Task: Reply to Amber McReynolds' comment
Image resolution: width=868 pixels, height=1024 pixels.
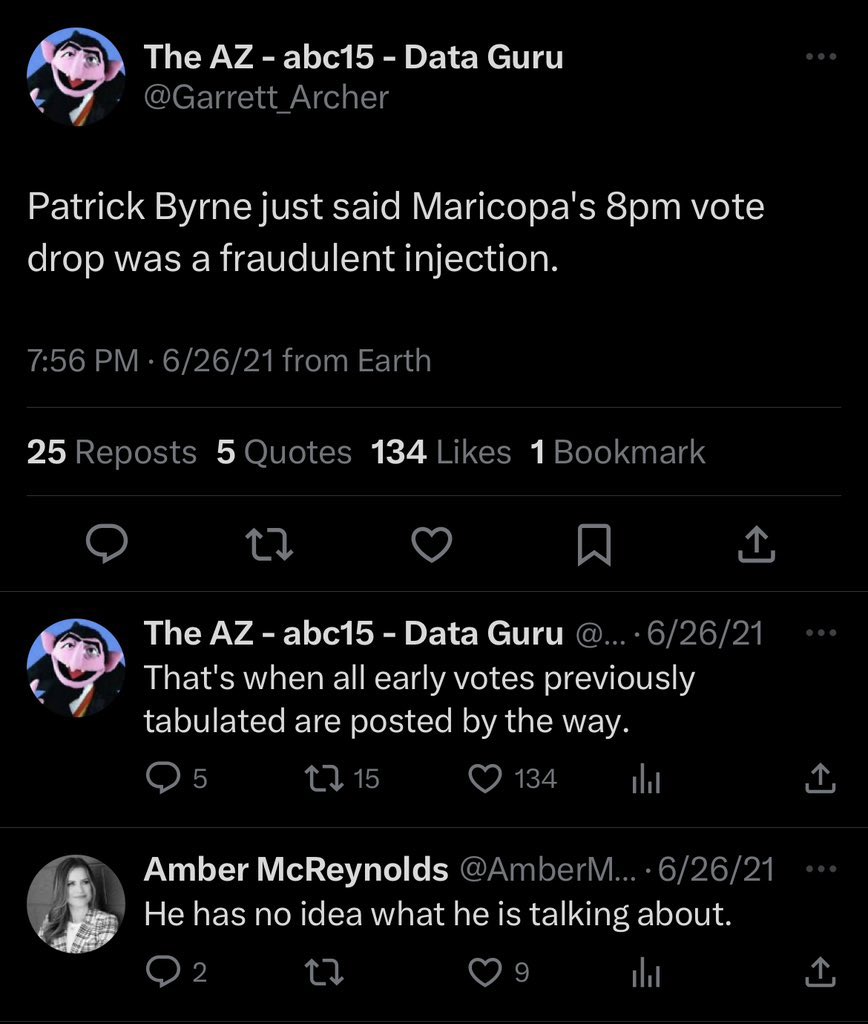Action: (x=162, y=971)
